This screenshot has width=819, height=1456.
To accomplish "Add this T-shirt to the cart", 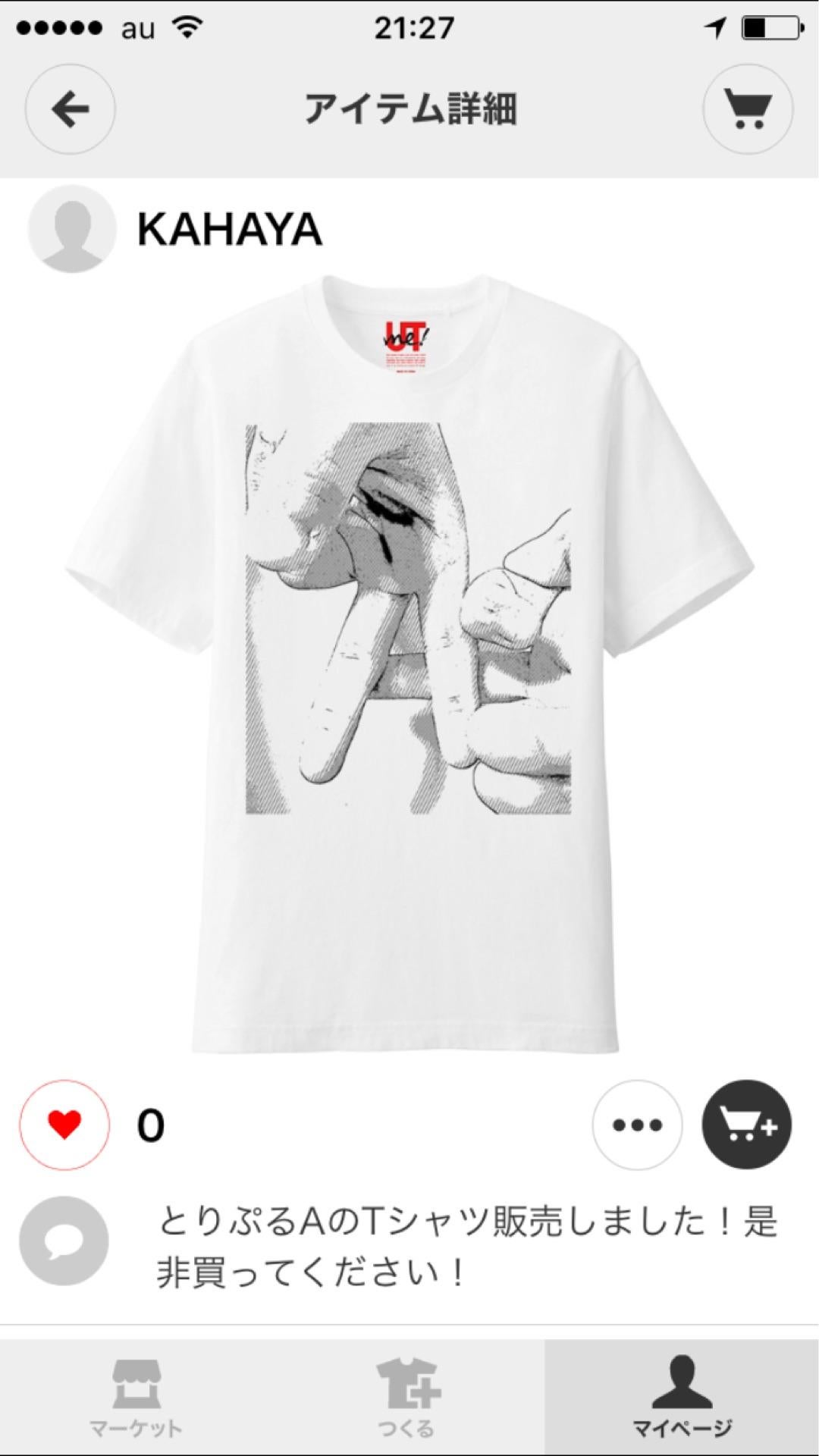I will [747, 1125].
